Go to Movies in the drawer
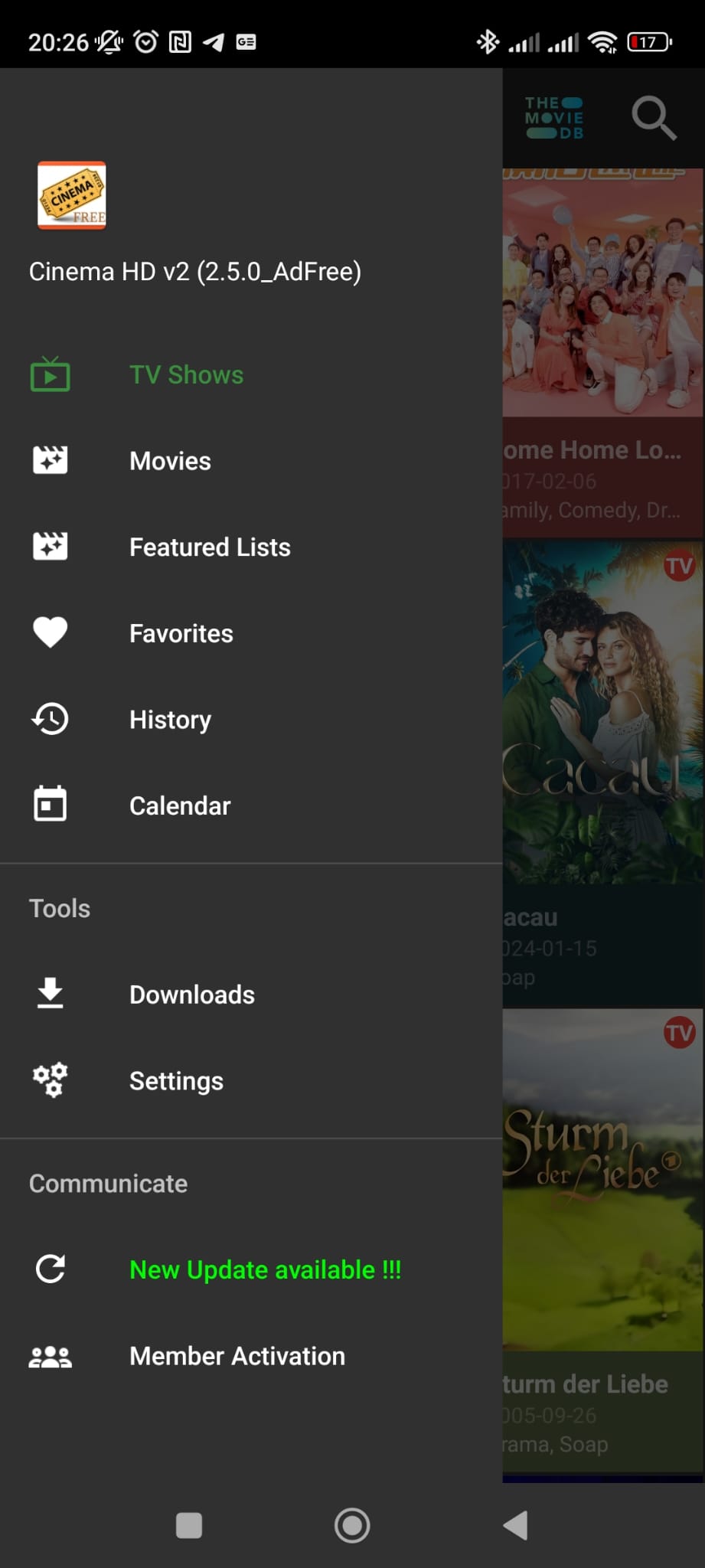 click(170, 461)
